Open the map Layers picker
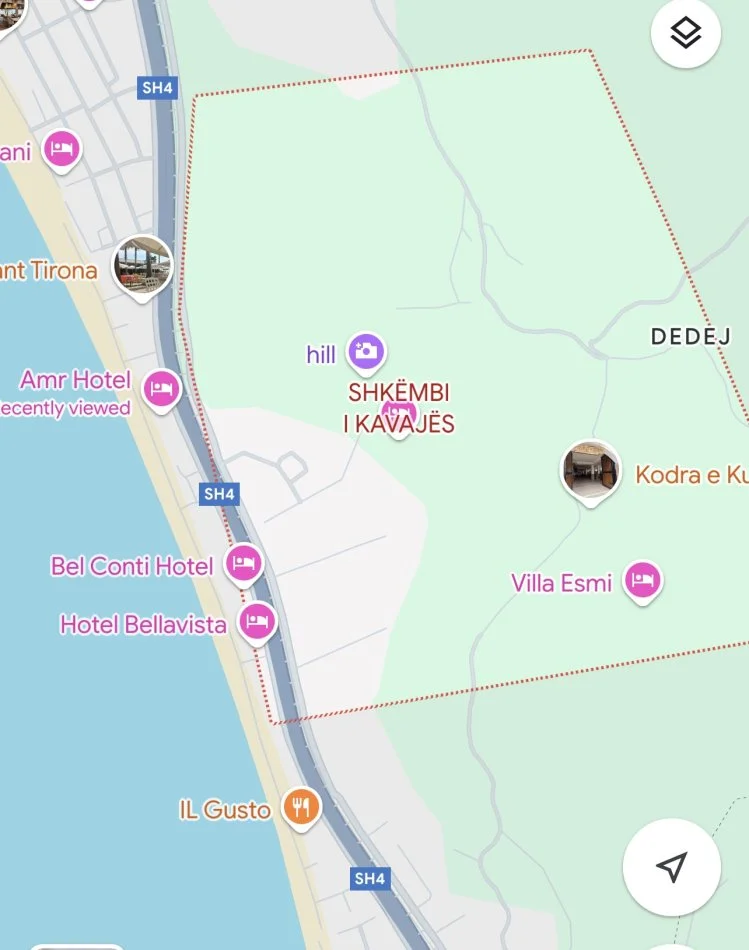 click(684, 34)
